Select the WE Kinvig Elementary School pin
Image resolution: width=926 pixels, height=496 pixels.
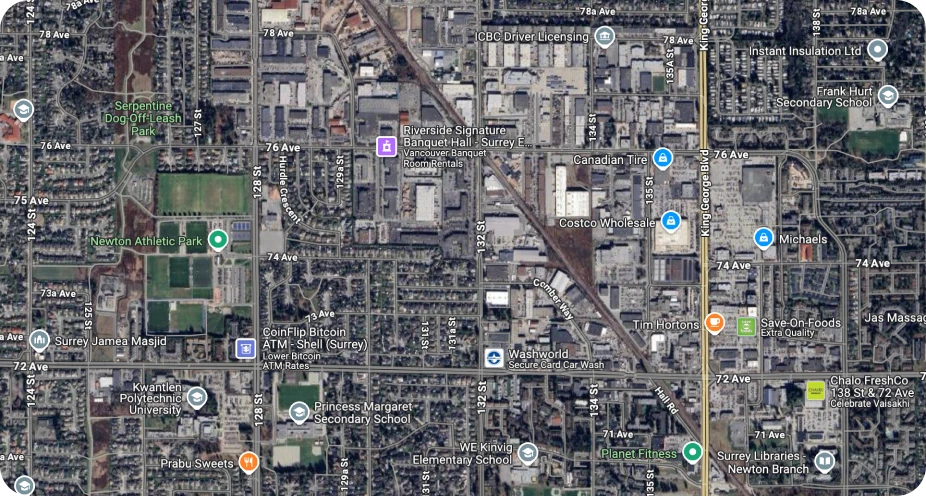[x=528, y=453]
